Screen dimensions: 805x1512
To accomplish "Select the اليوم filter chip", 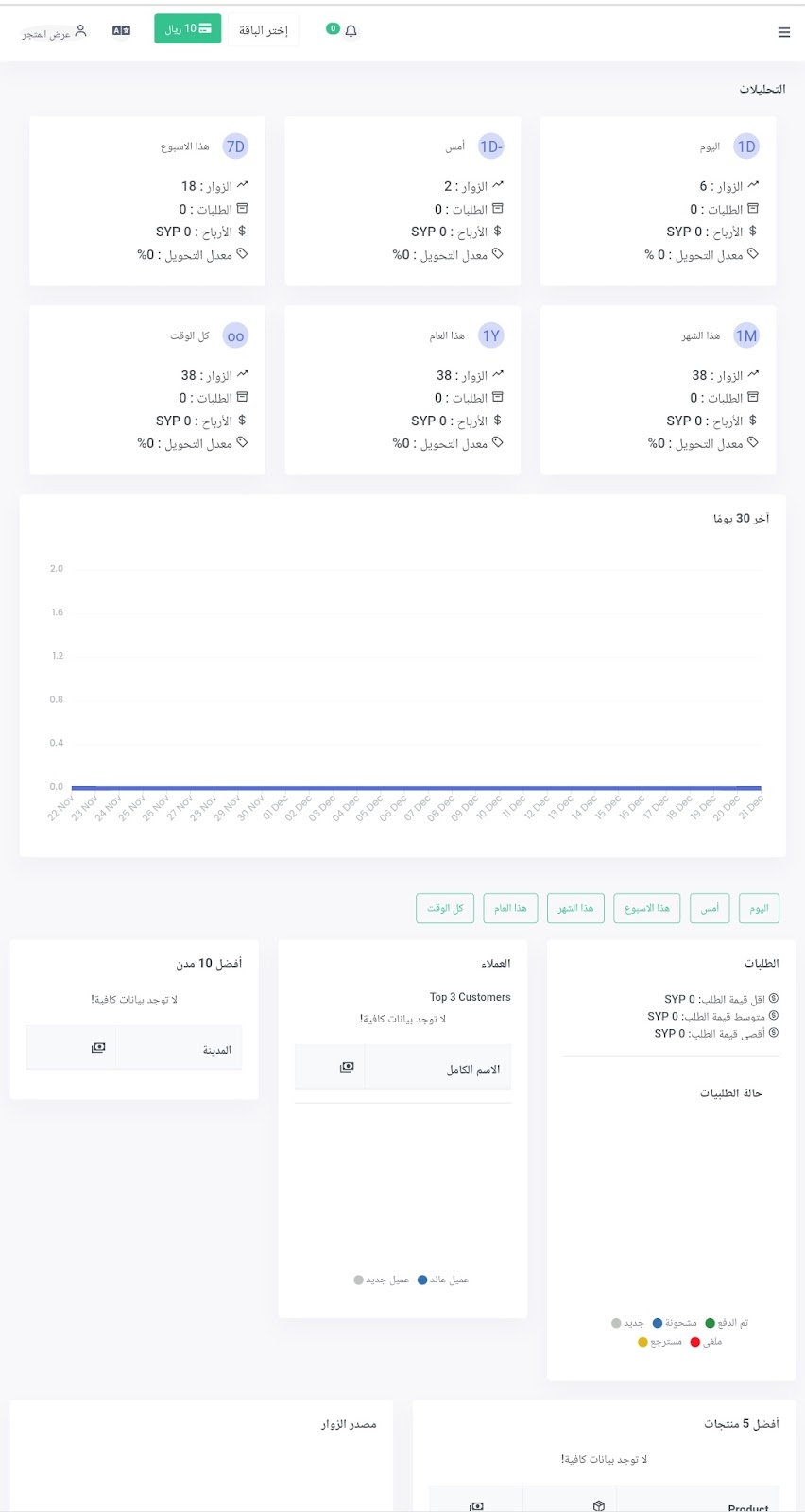I will click(759, 908).
